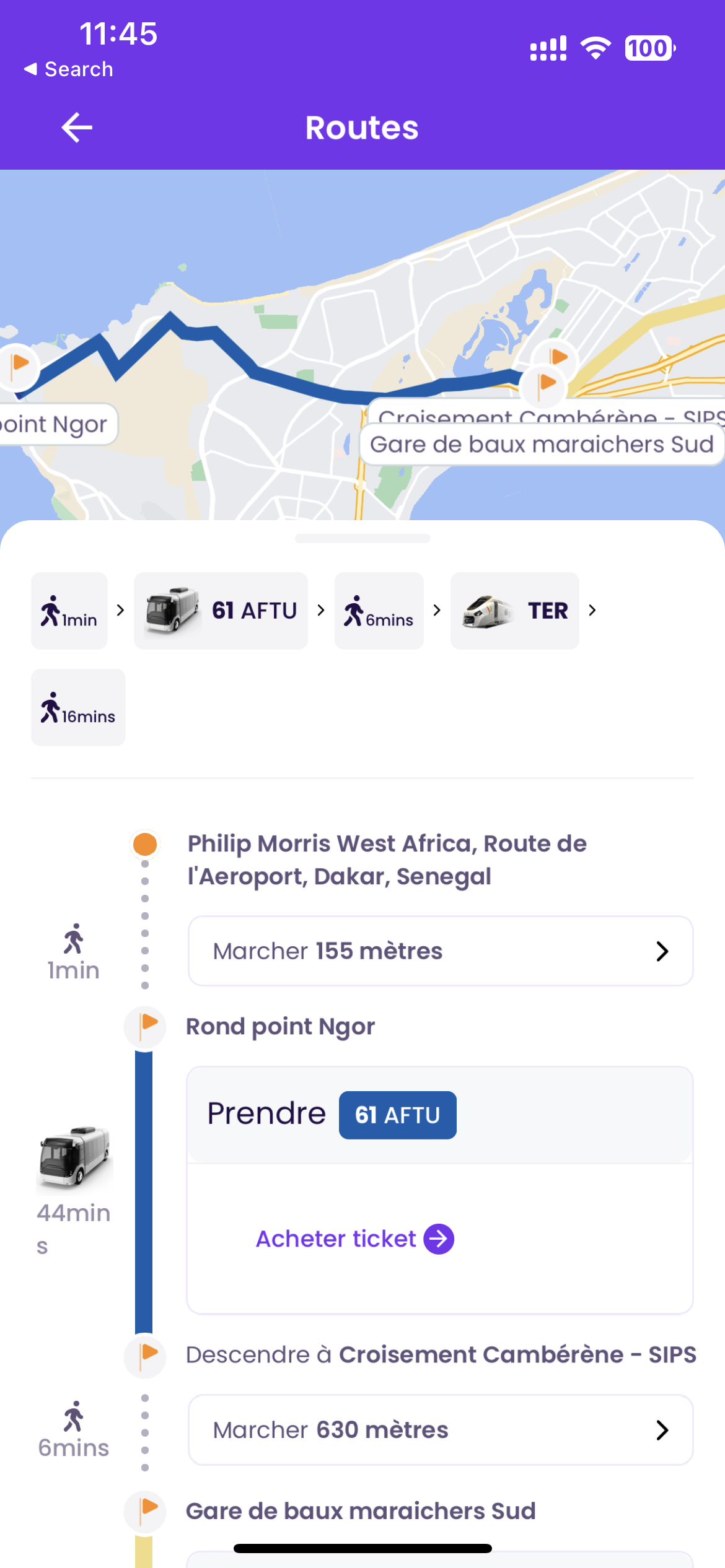Expand the Marcher 155 mètres step
725x1568 pixels.
coord(441,951)
